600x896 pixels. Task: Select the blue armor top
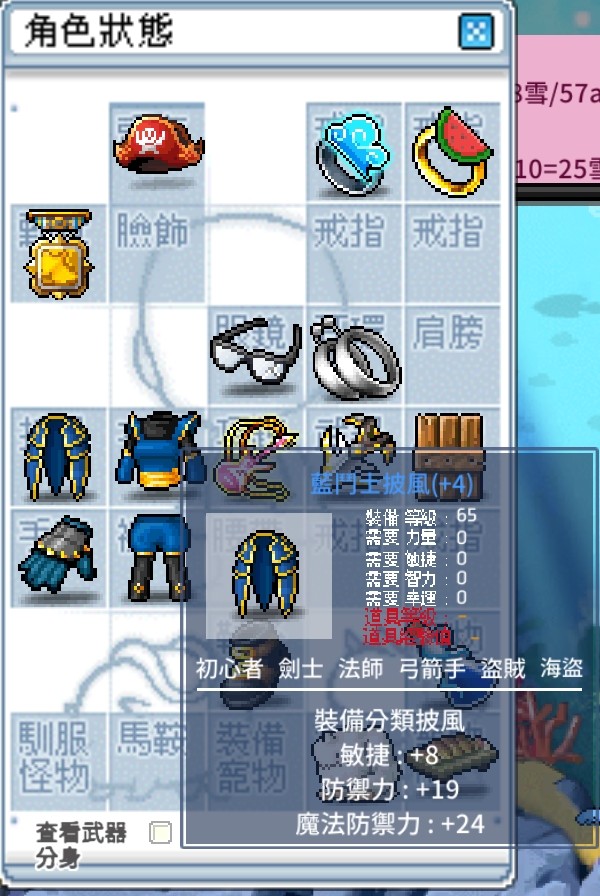[157, 455]
